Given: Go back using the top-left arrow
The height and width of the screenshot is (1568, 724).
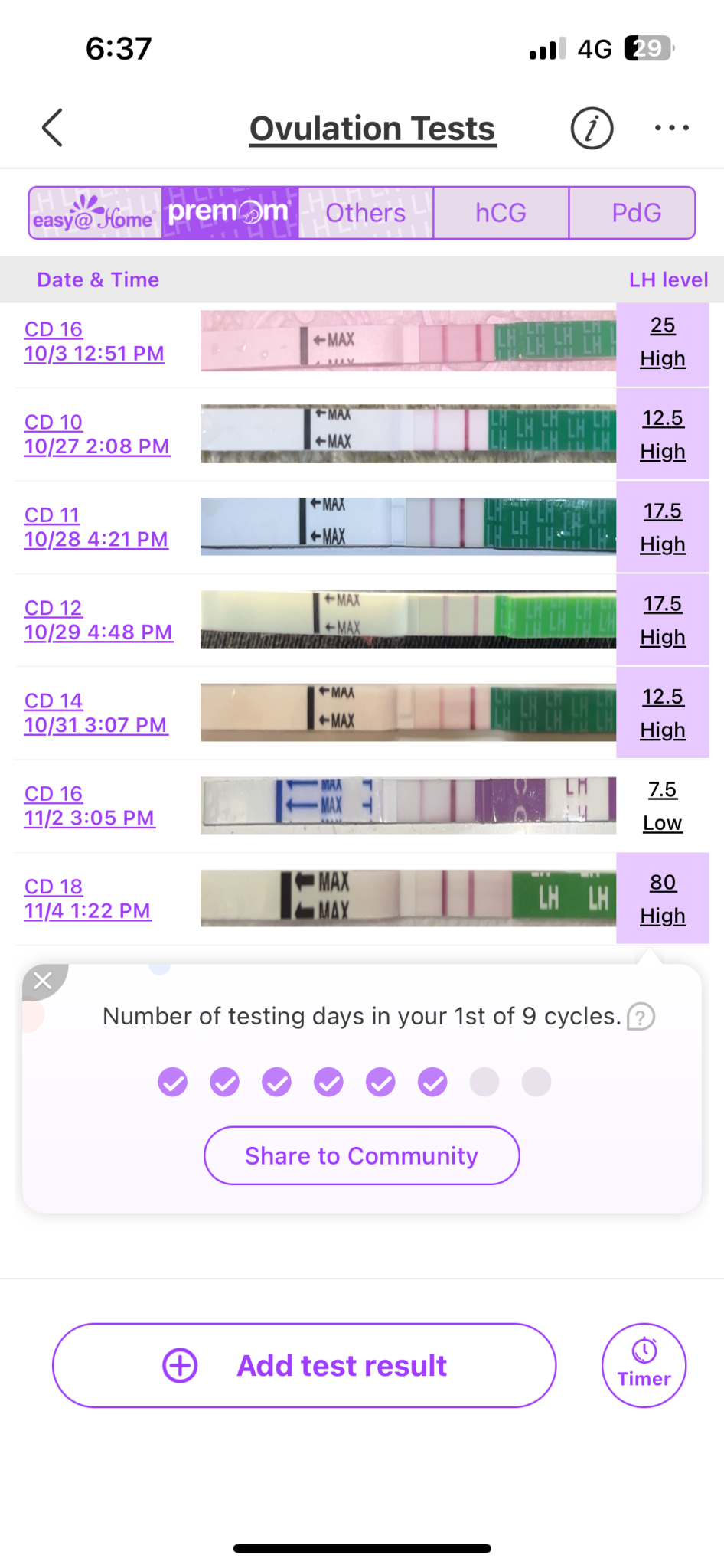Looking at the screenshot, I should (52, 128).
